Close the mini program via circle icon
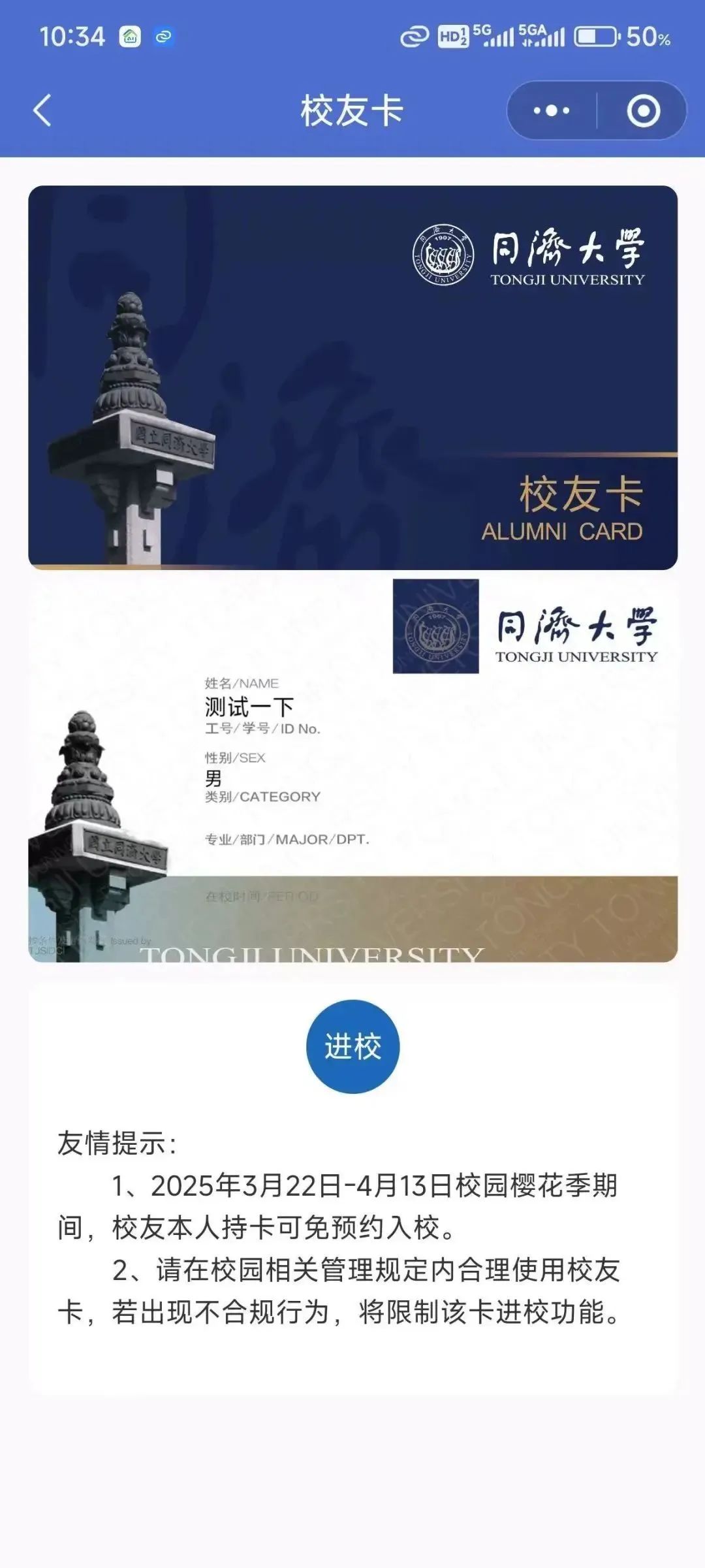 (644, 110)
